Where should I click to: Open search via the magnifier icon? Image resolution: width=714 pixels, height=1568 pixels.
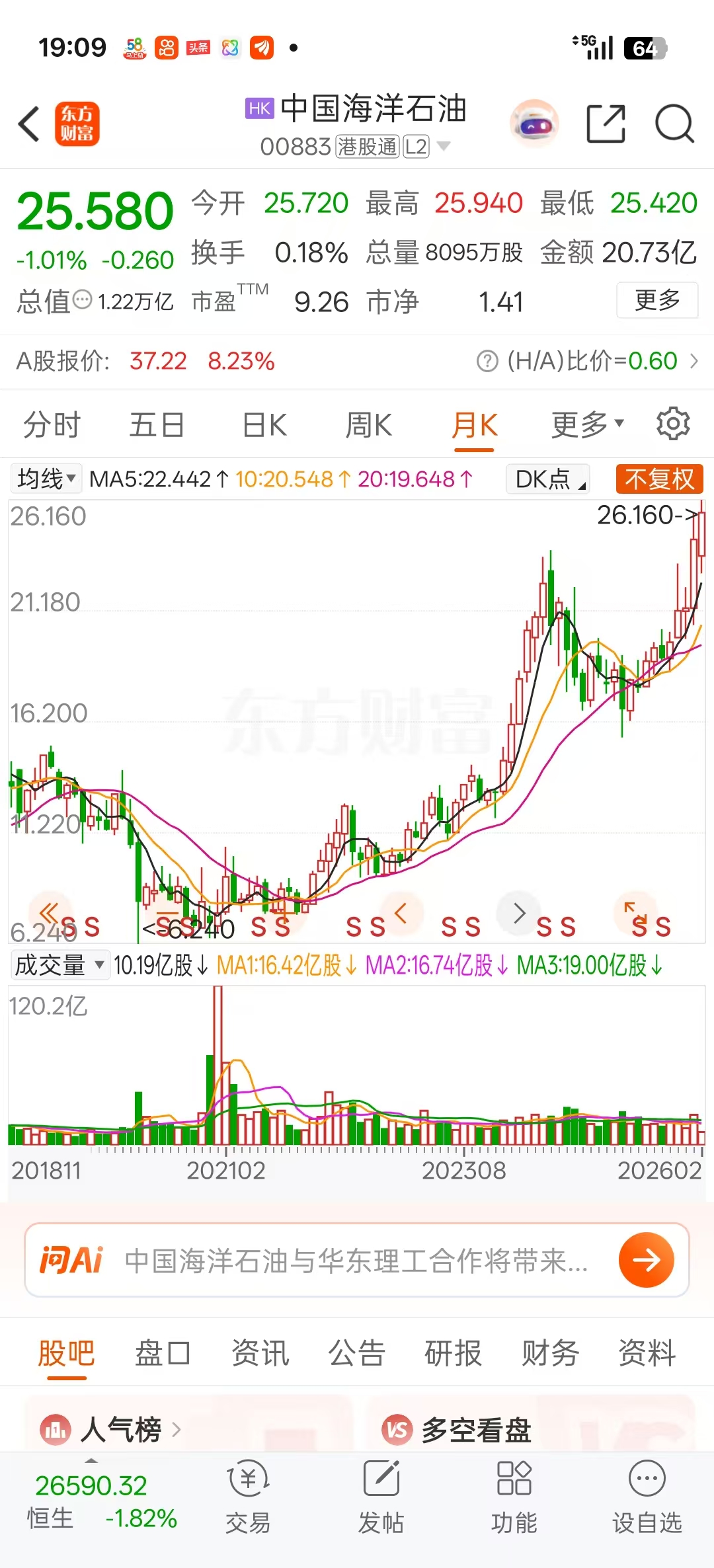click(674, 124)
